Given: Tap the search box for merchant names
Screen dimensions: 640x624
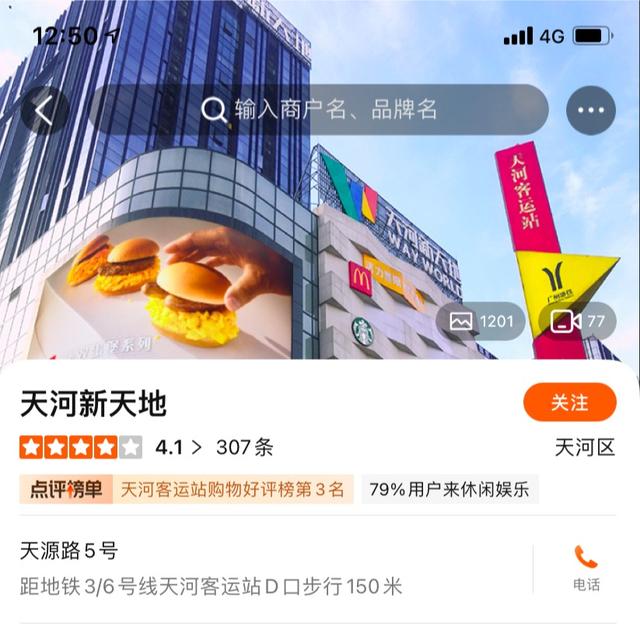Looking at the screenshot, I should coord(320,110).
